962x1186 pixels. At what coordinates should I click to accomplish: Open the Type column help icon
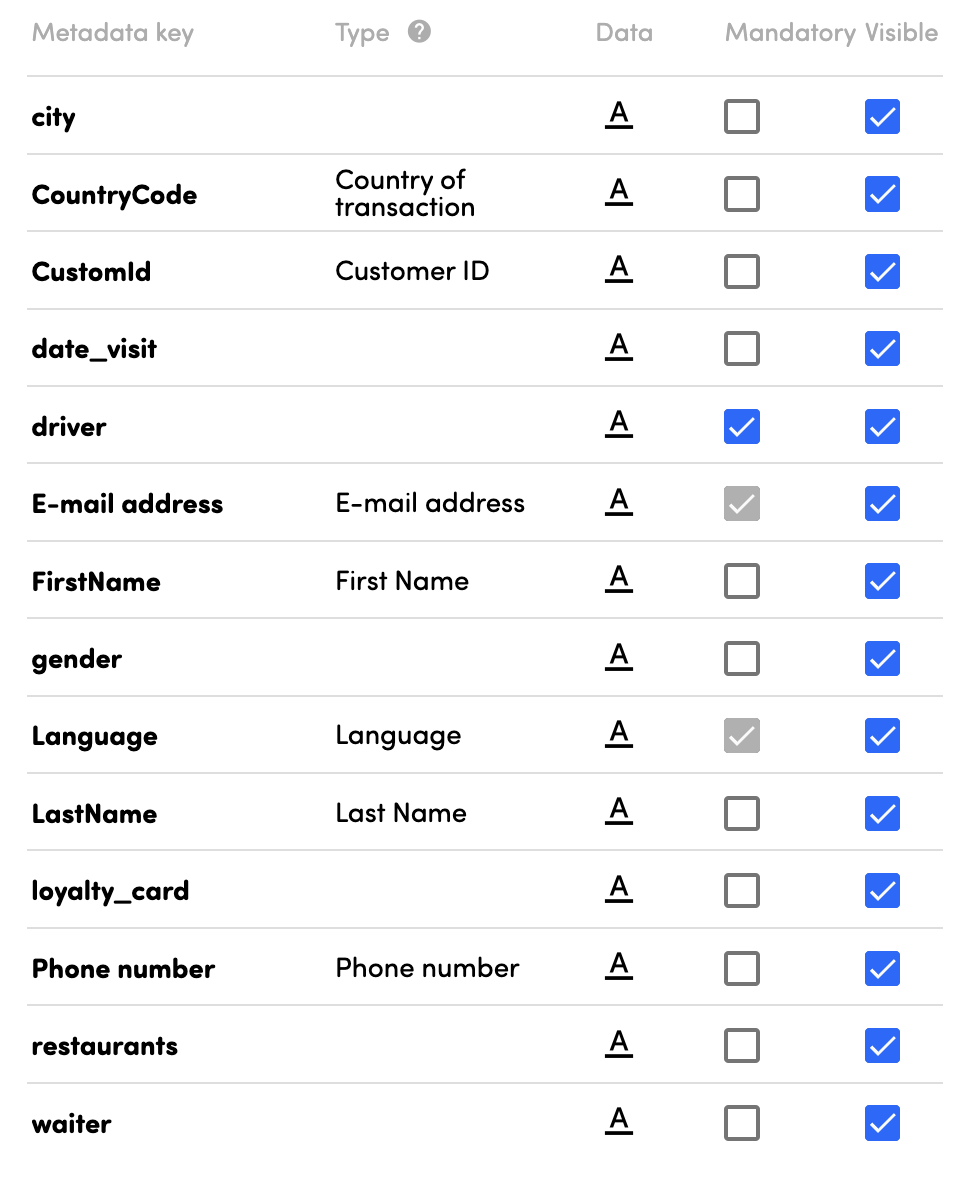pos(420,32)
